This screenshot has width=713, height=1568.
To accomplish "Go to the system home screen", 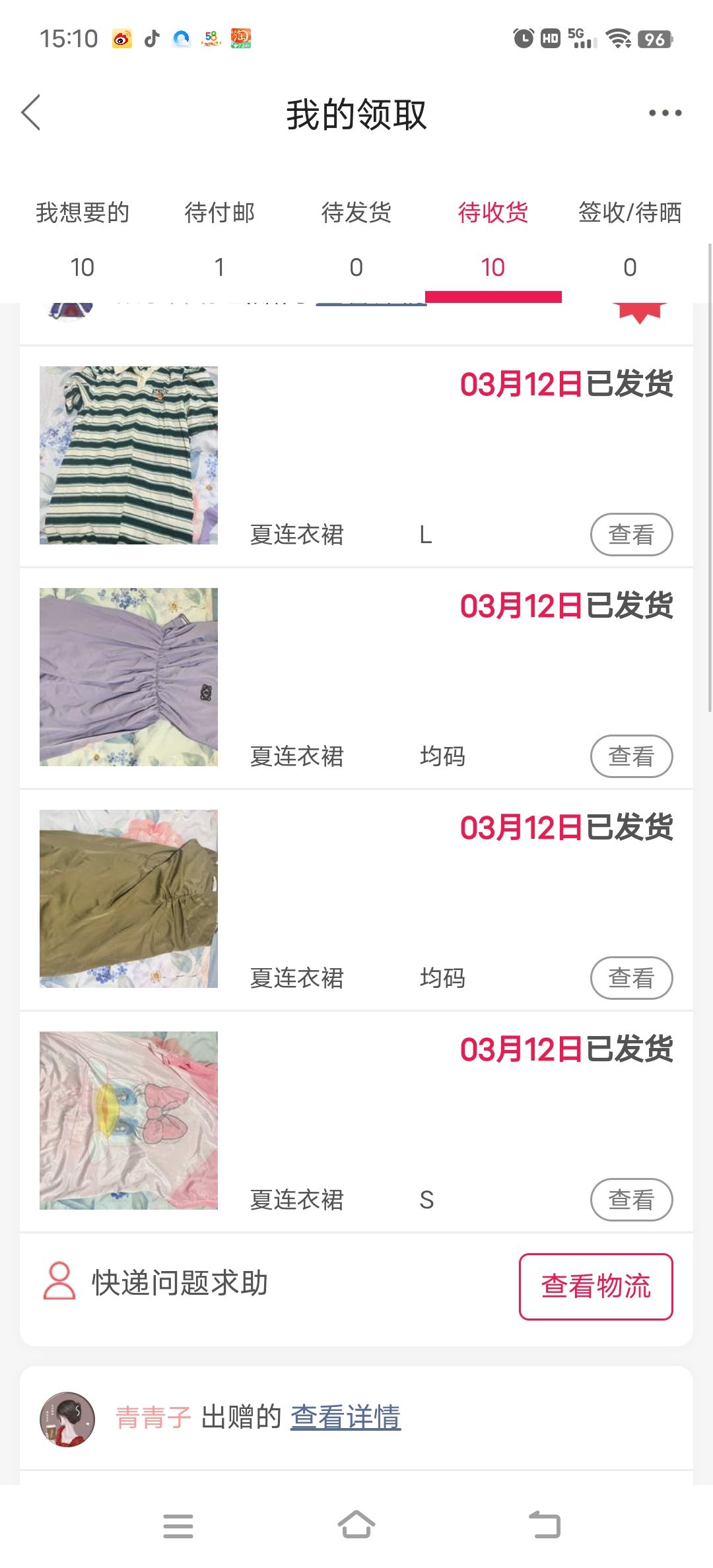I will [356, 1525].
